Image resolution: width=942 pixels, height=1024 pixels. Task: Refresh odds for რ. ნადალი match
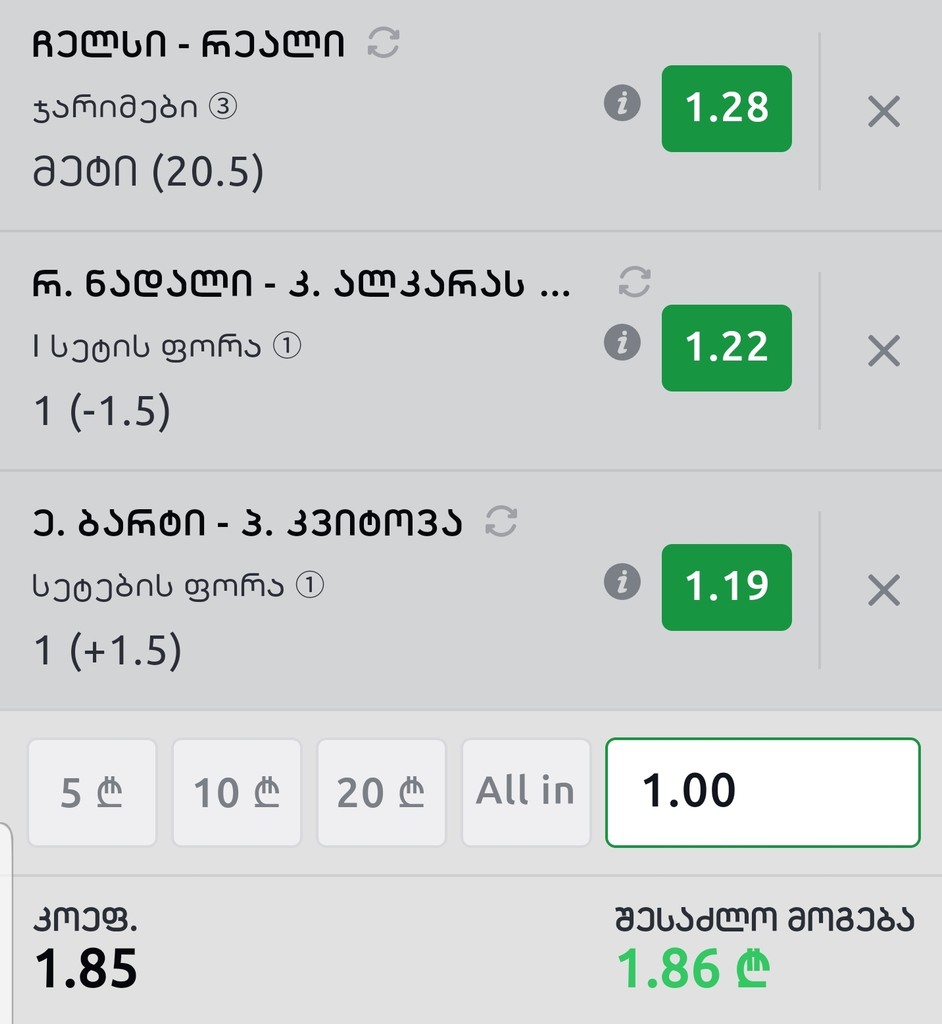[x=634, y=282]
